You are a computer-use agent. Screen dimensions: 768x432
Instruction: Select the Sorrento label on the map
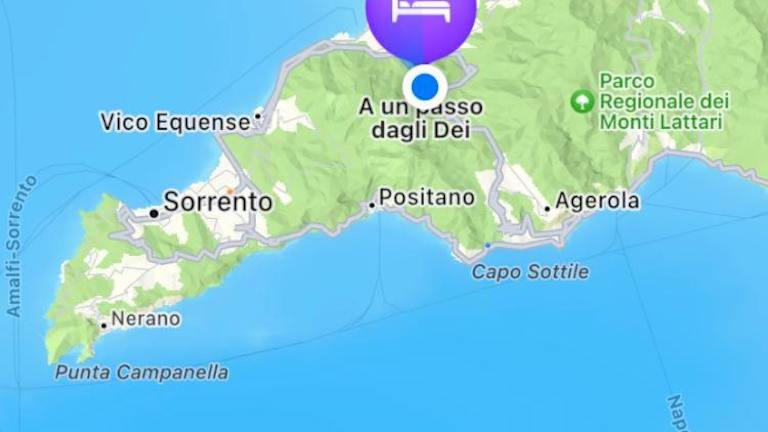[x=217, y=202]
